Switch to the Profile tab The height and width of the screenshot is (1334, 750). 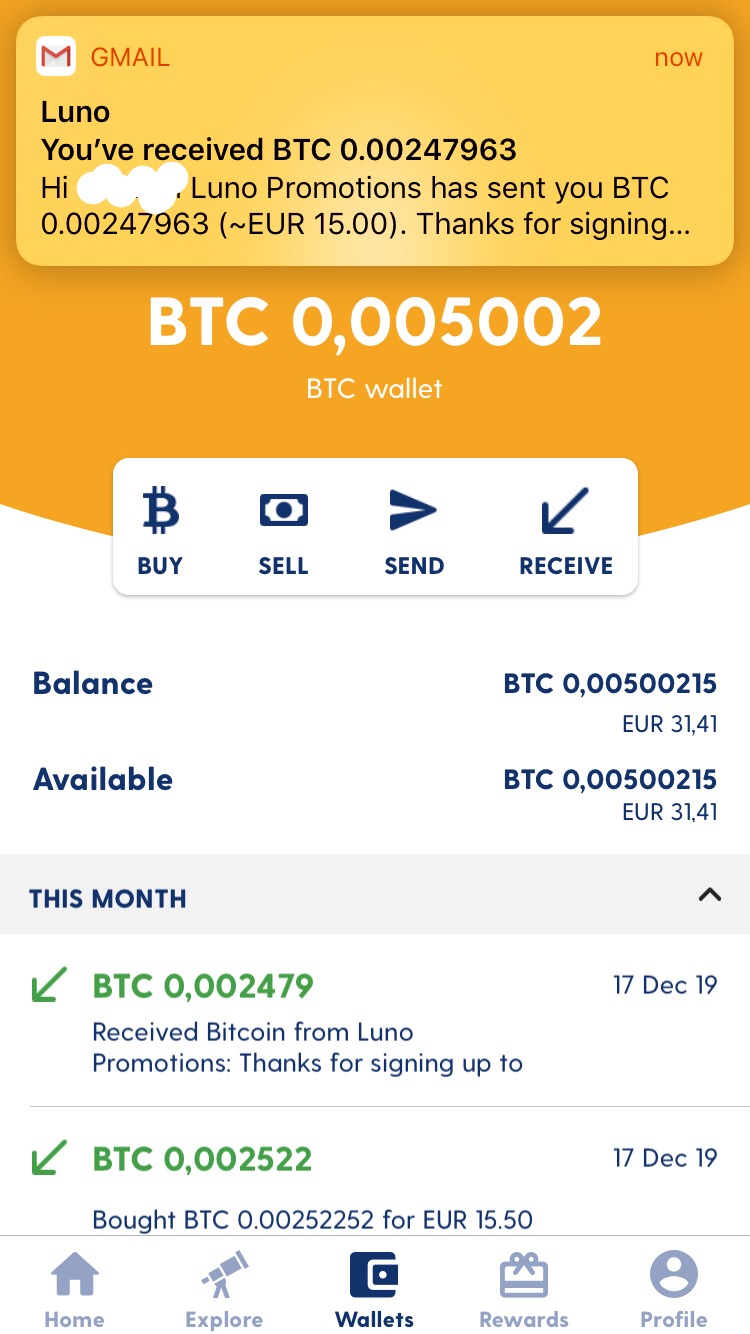[x=673, y=1289]
